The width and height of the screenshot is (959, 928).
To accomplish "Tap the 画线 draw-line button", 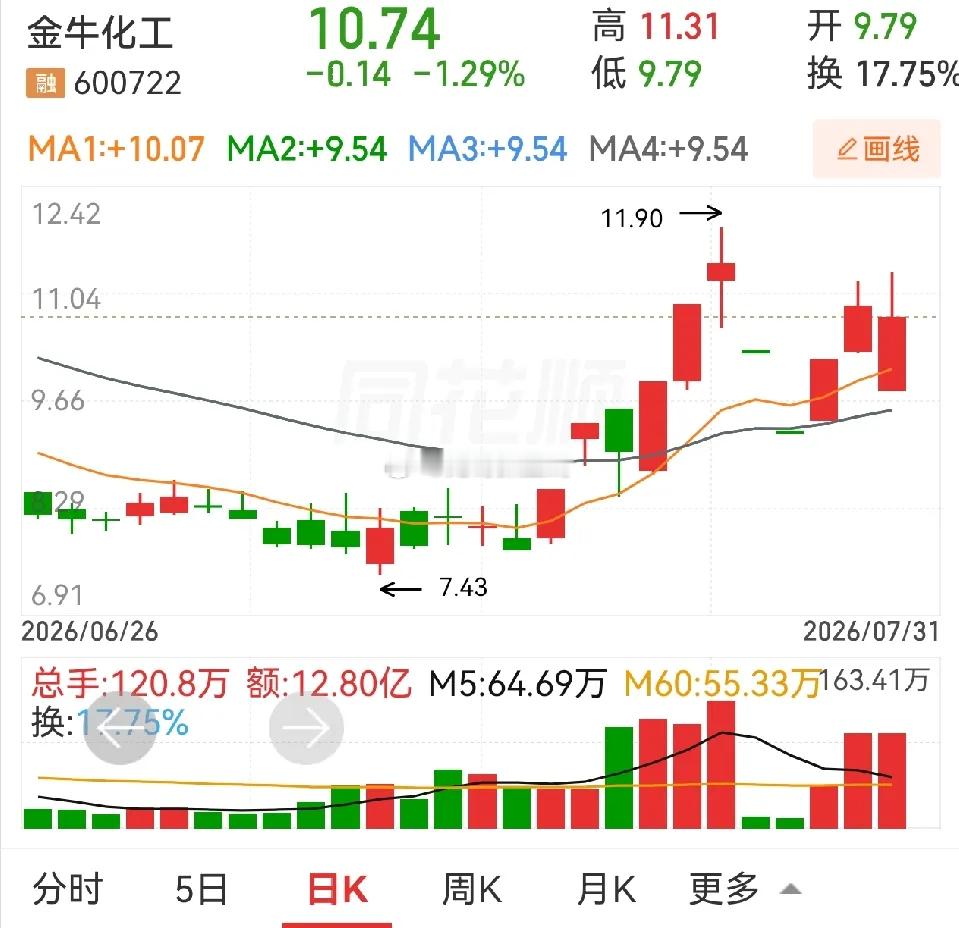I will (x=876, y=149).
